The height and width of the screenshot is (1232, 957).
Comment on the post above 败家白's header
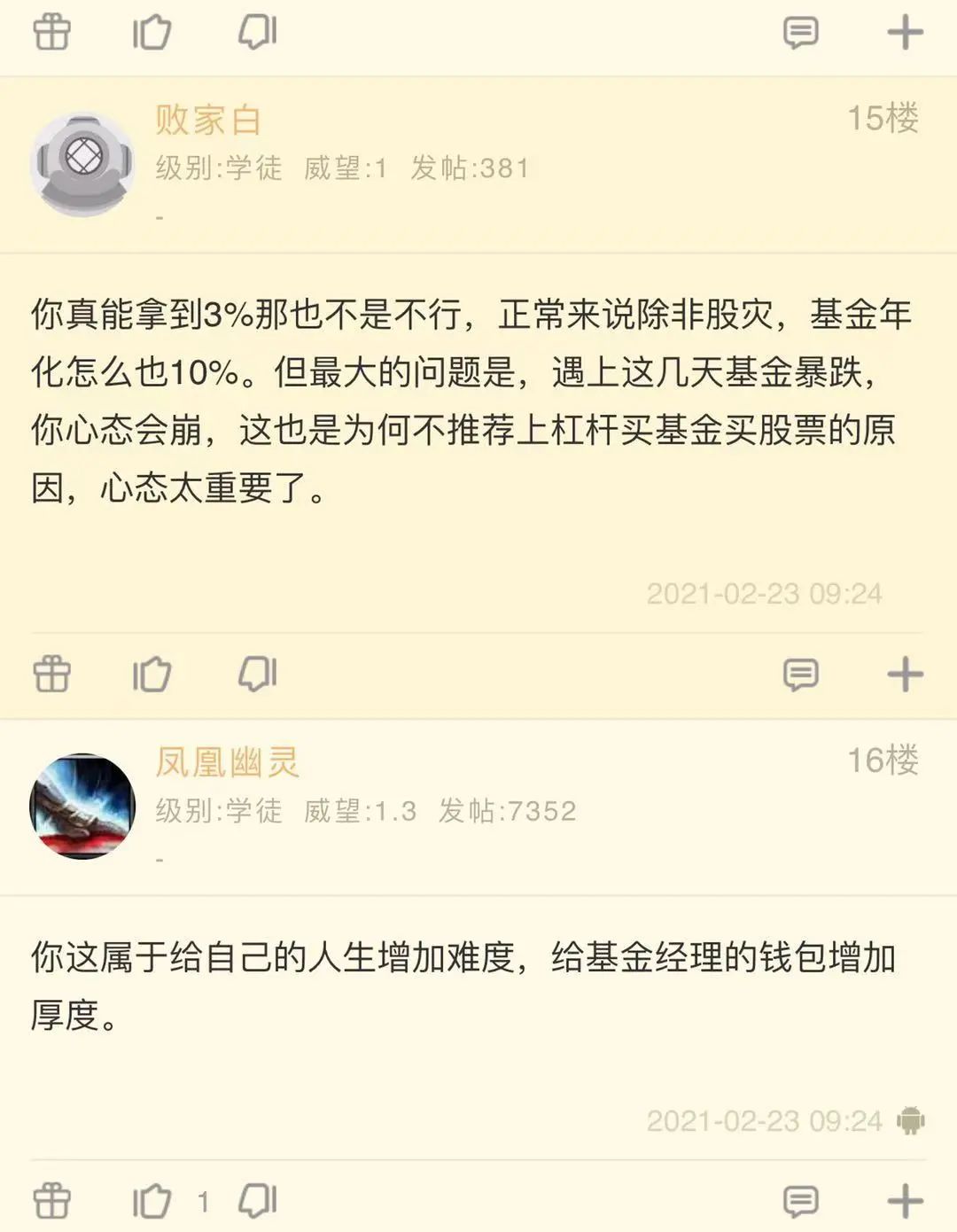(x=800, y=33)
